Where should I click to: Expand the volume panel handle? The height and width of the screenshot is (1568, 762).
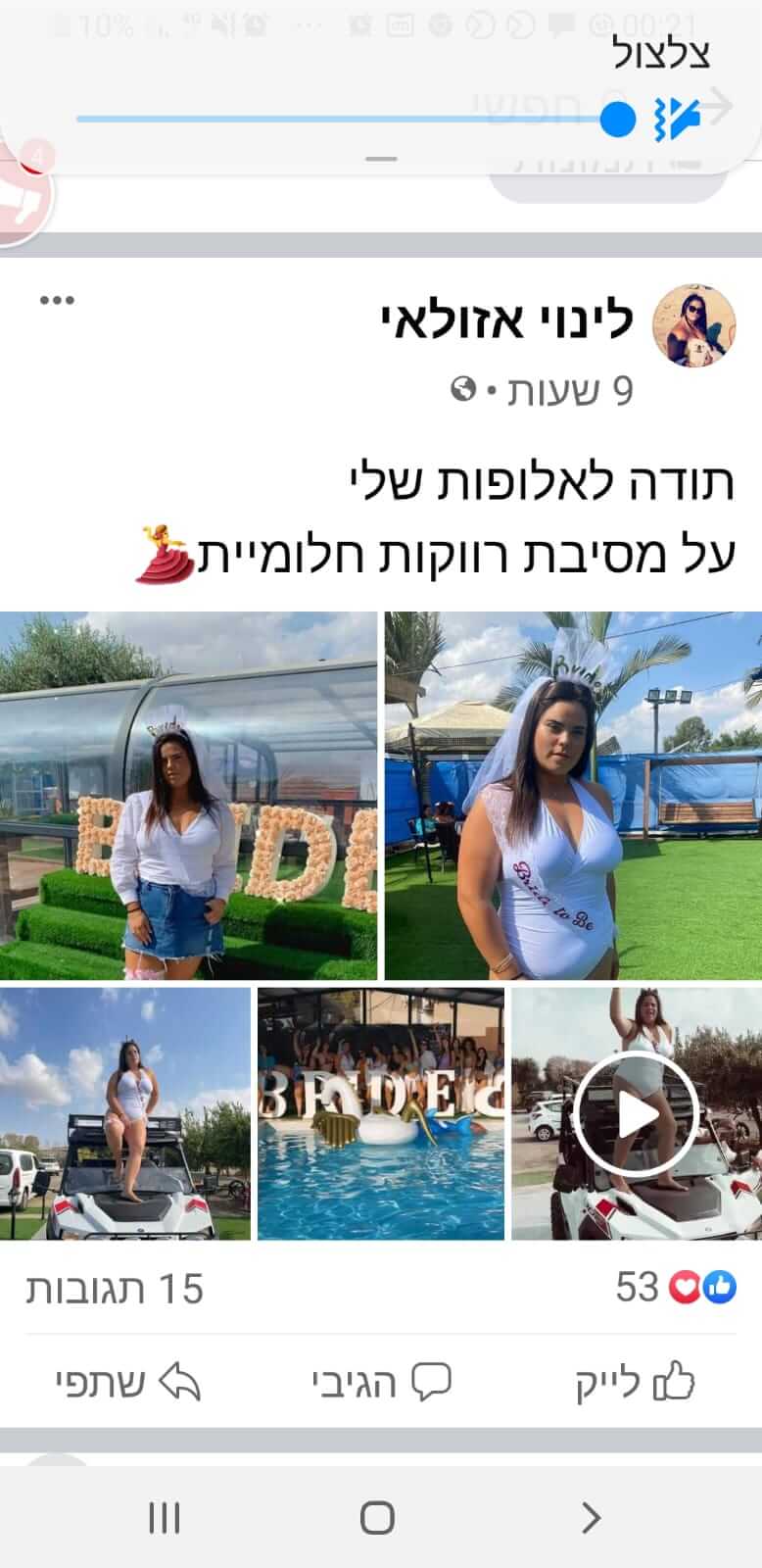pos(381,158)
